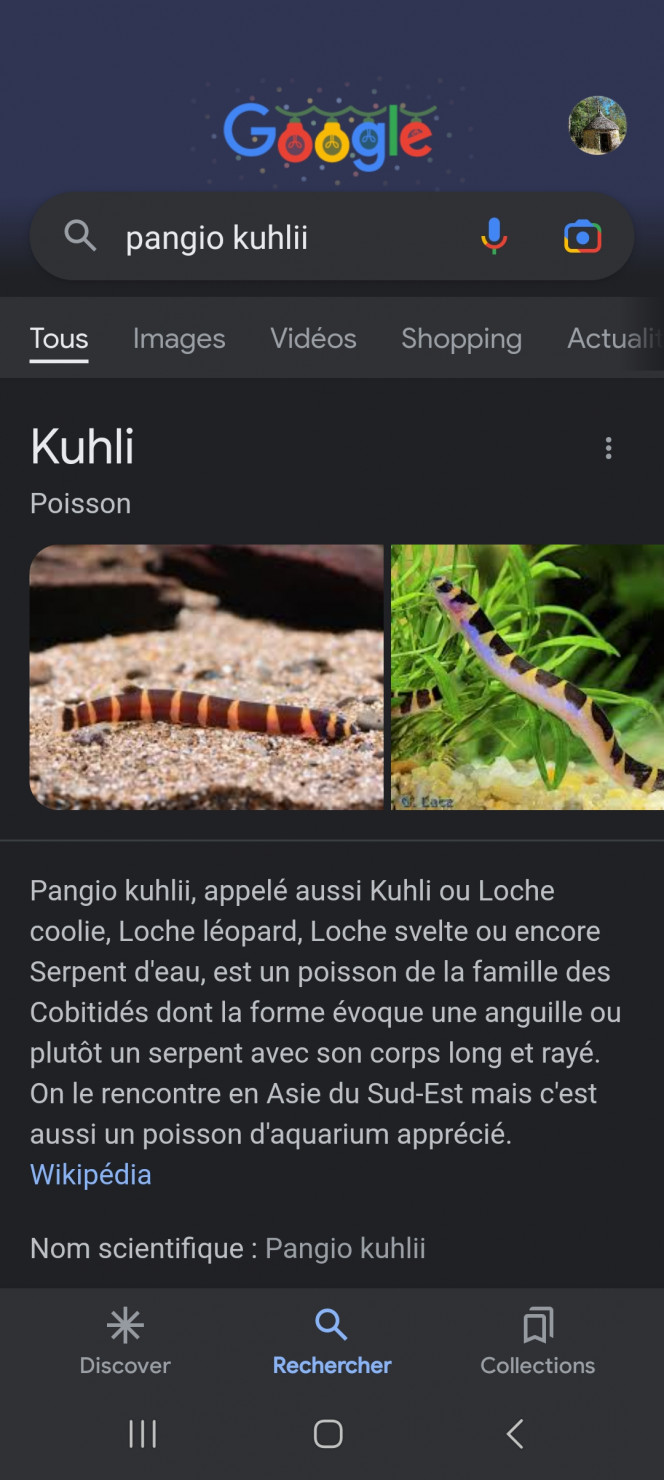Open the account profile picture
The width and height of the screenshot is (664, 1480).
[x=597, y=126]
